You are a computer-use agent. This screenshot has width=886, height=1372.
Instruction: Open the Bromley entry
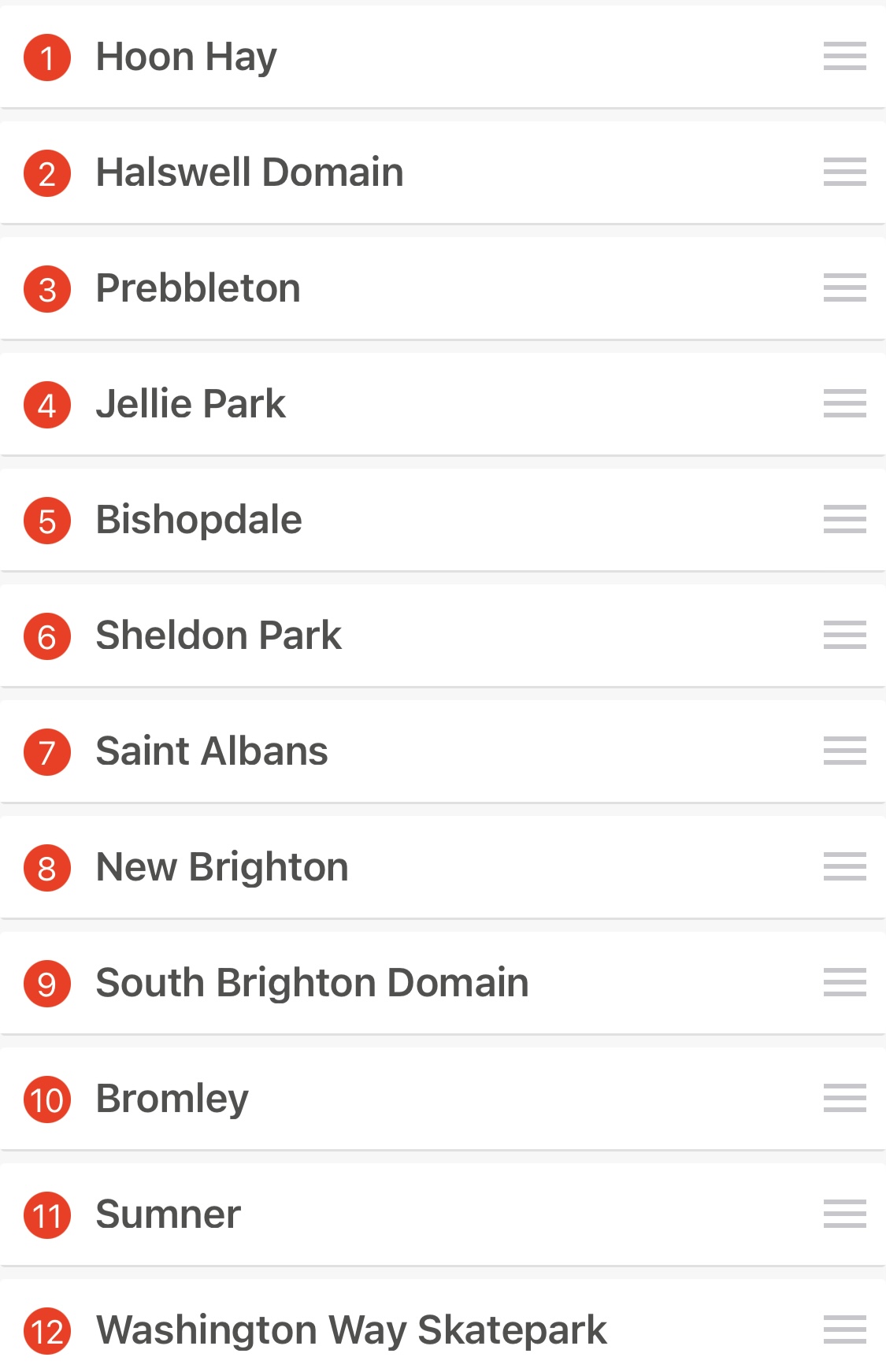tap(172, 1099)
